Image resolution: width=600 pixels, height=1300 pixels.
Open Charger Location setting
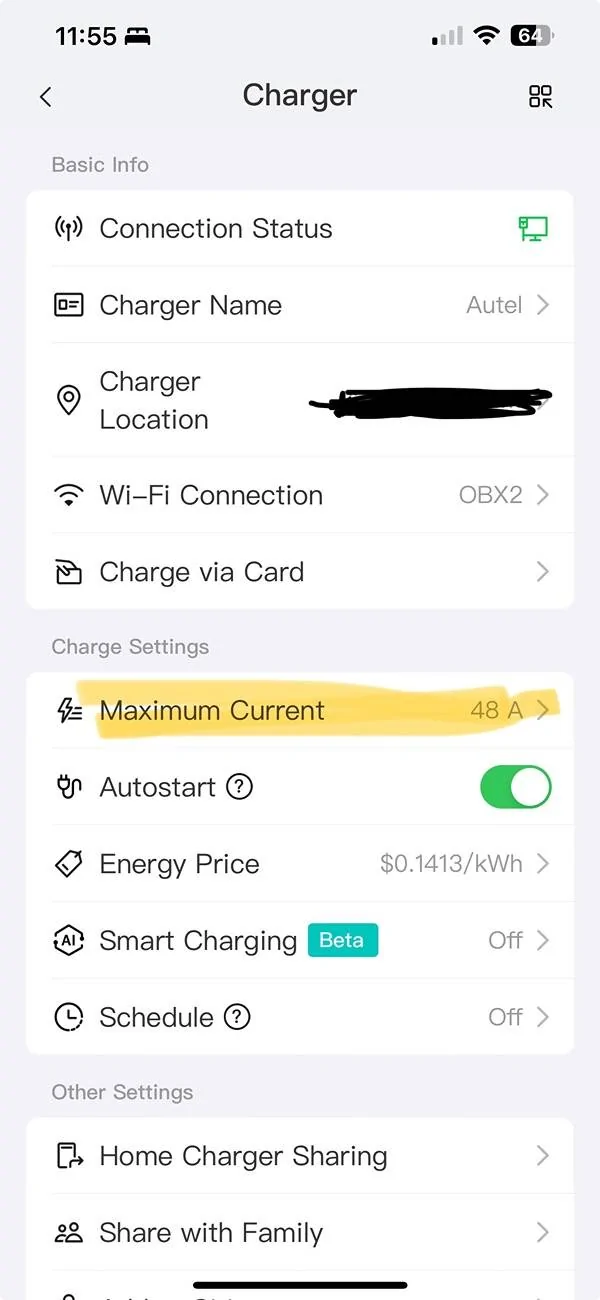tap(300, 400)
